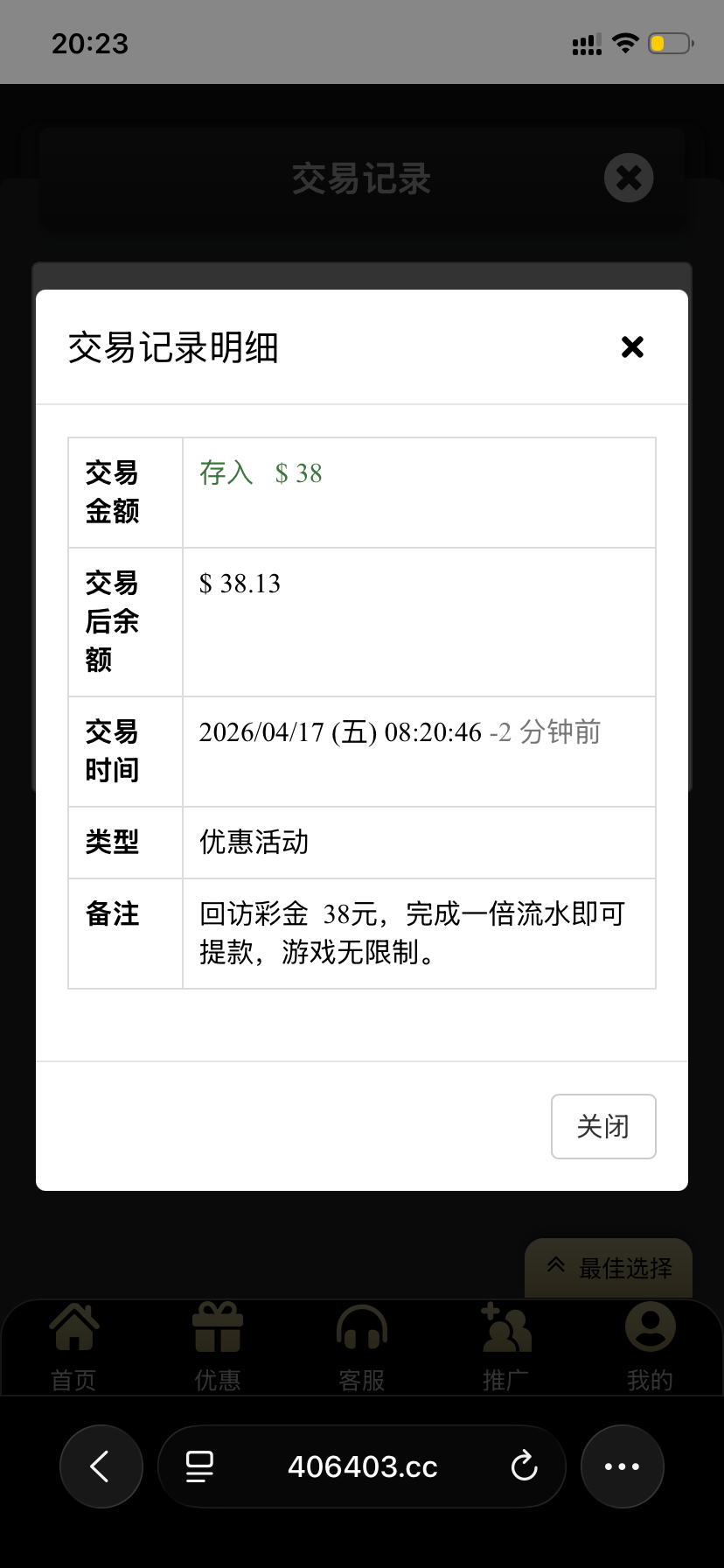Go back in the browser
724x1568 pixels.
pyautogui.click(x=101, y=1466)
